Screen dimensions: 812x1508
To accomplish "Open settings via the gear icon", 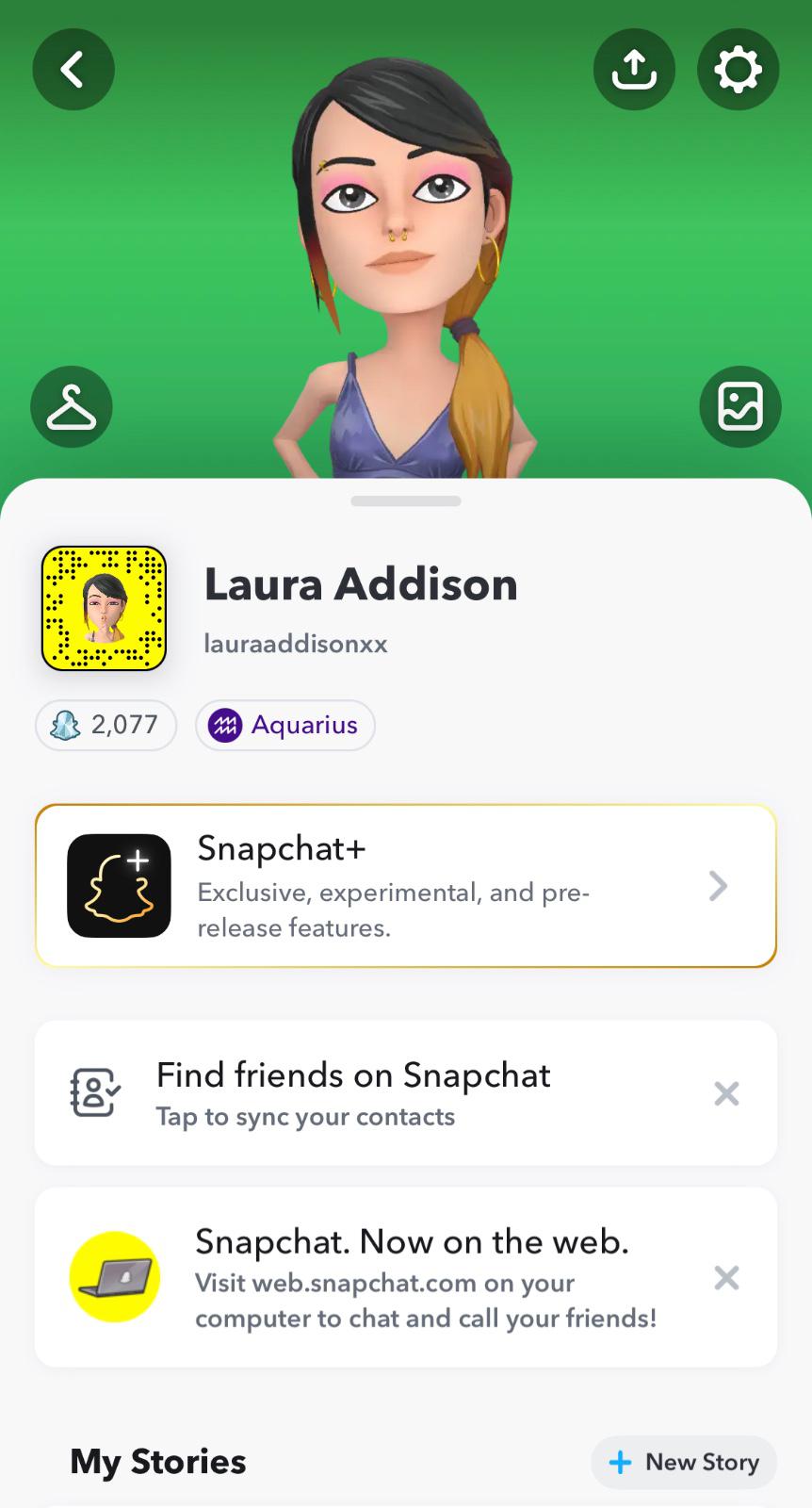I will [738, 70].
